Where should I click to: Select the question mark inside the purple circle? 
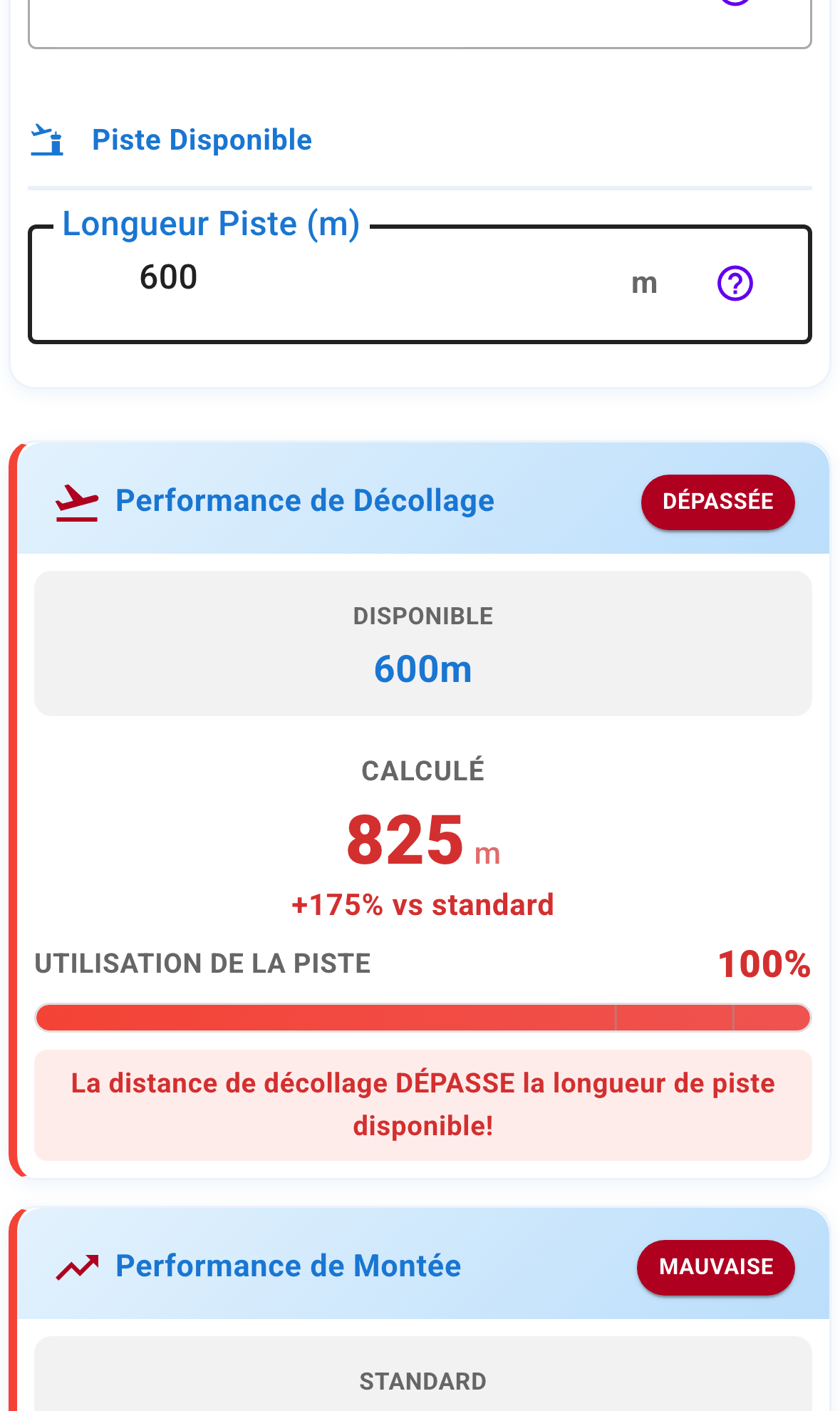click(x=735, y=283)
